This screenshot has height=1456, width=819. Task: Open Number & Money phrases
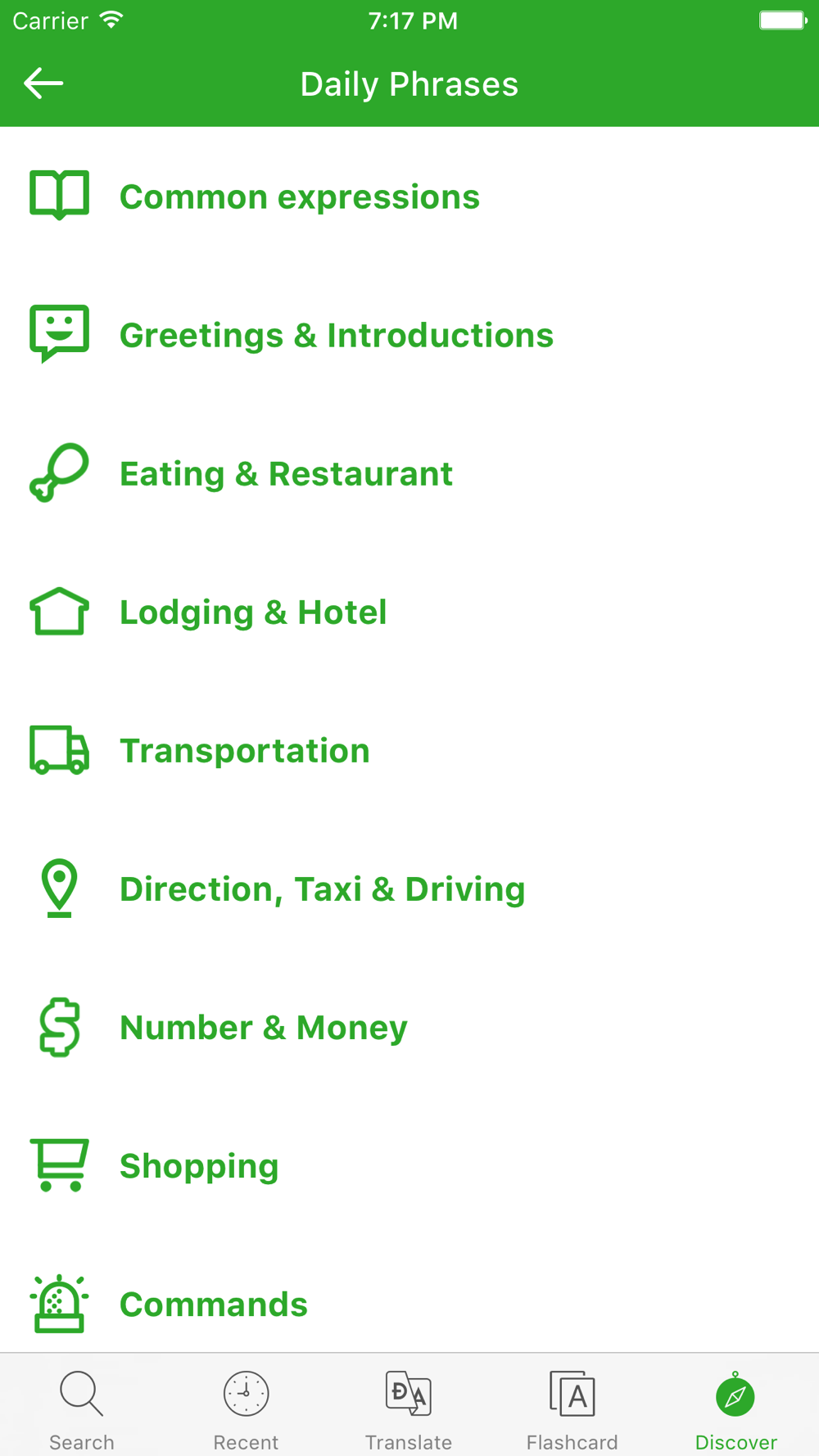pos(263,1027)
